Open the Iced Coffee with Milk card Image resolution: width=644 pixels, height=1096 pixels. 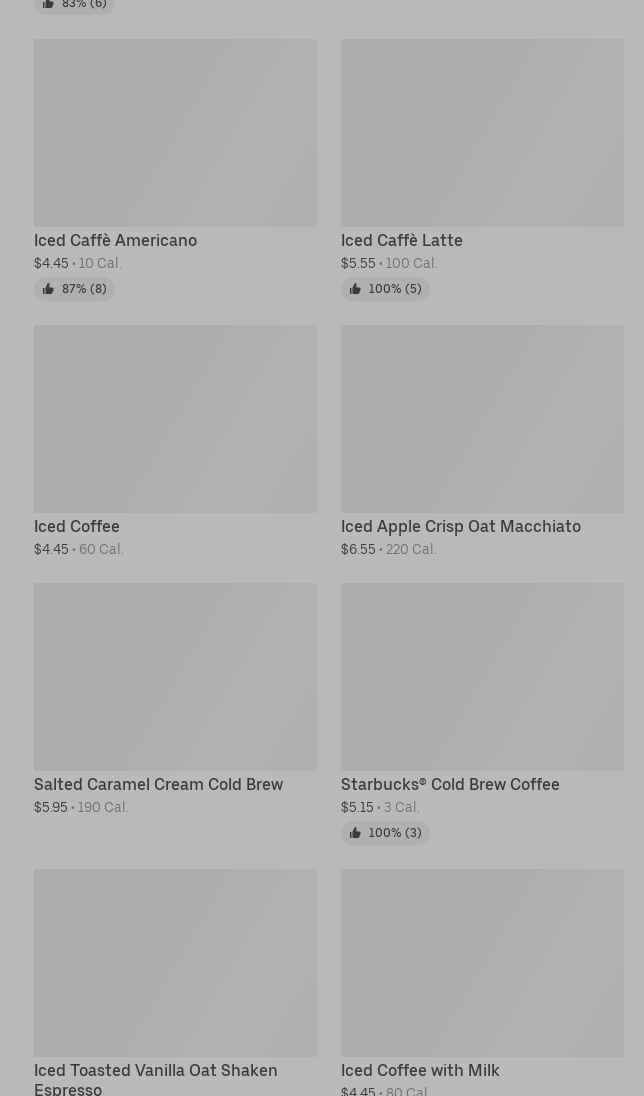point(482,982)
